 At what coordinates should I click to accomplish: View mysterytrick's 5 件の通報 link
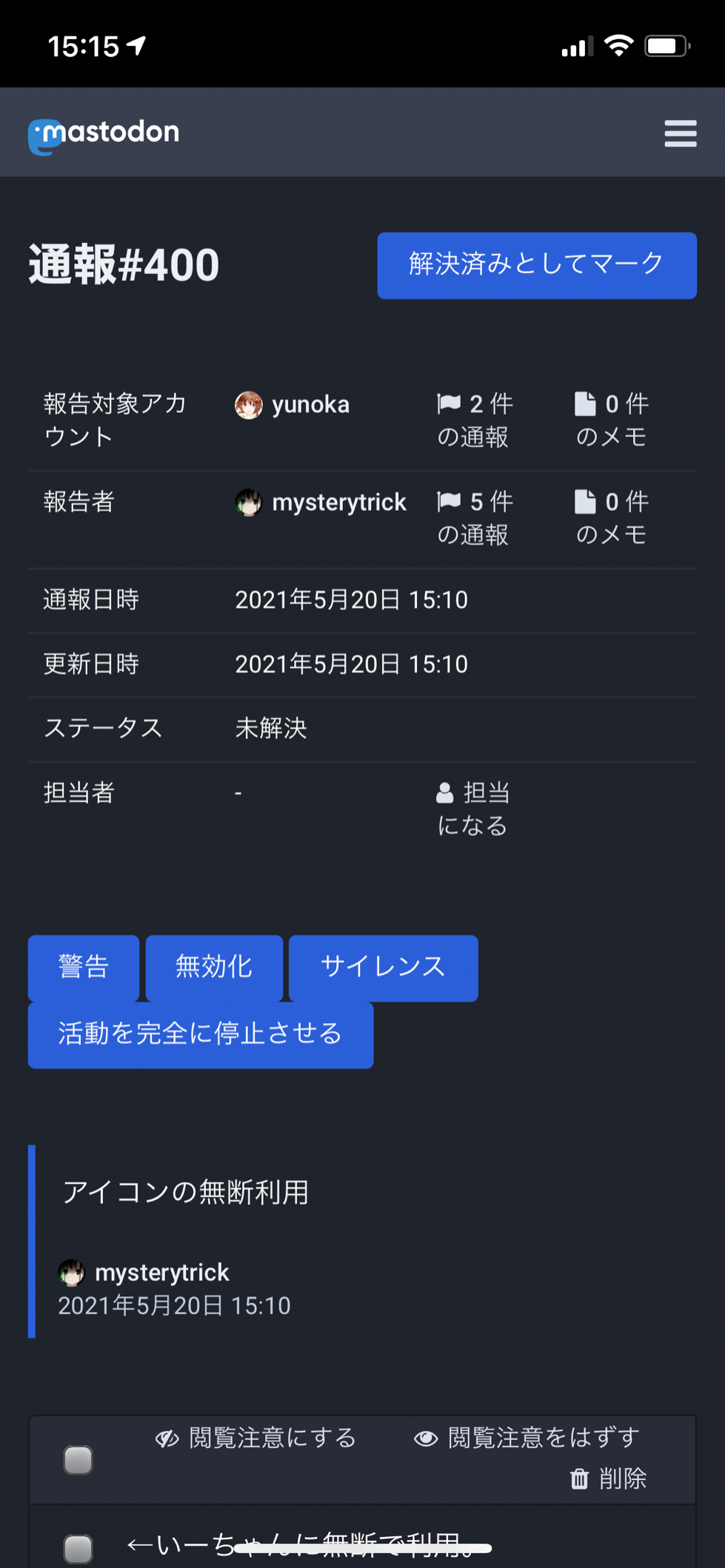[475, 517]
